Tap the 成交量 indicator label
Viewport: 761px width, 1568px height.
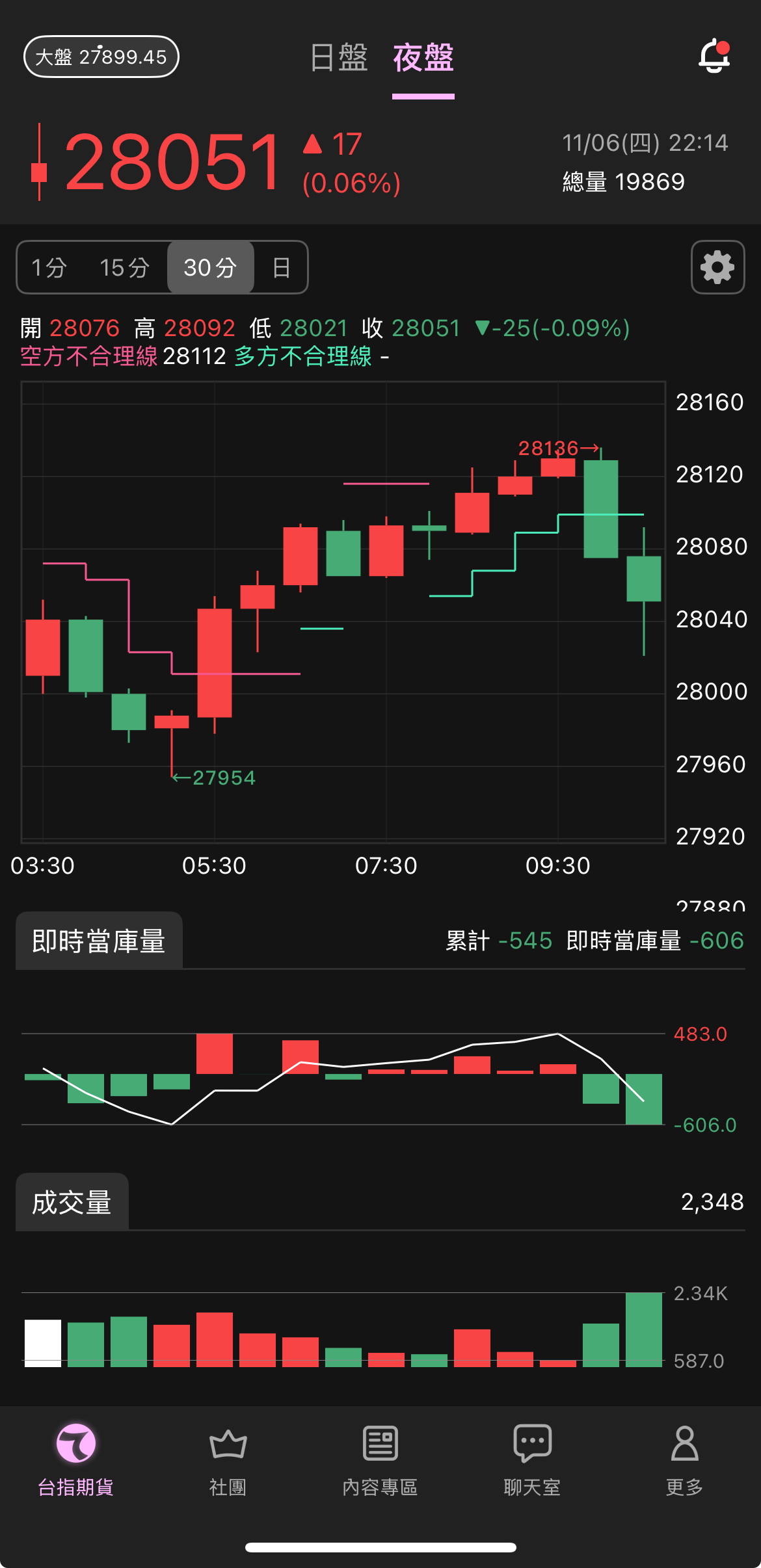point(72,1202)
